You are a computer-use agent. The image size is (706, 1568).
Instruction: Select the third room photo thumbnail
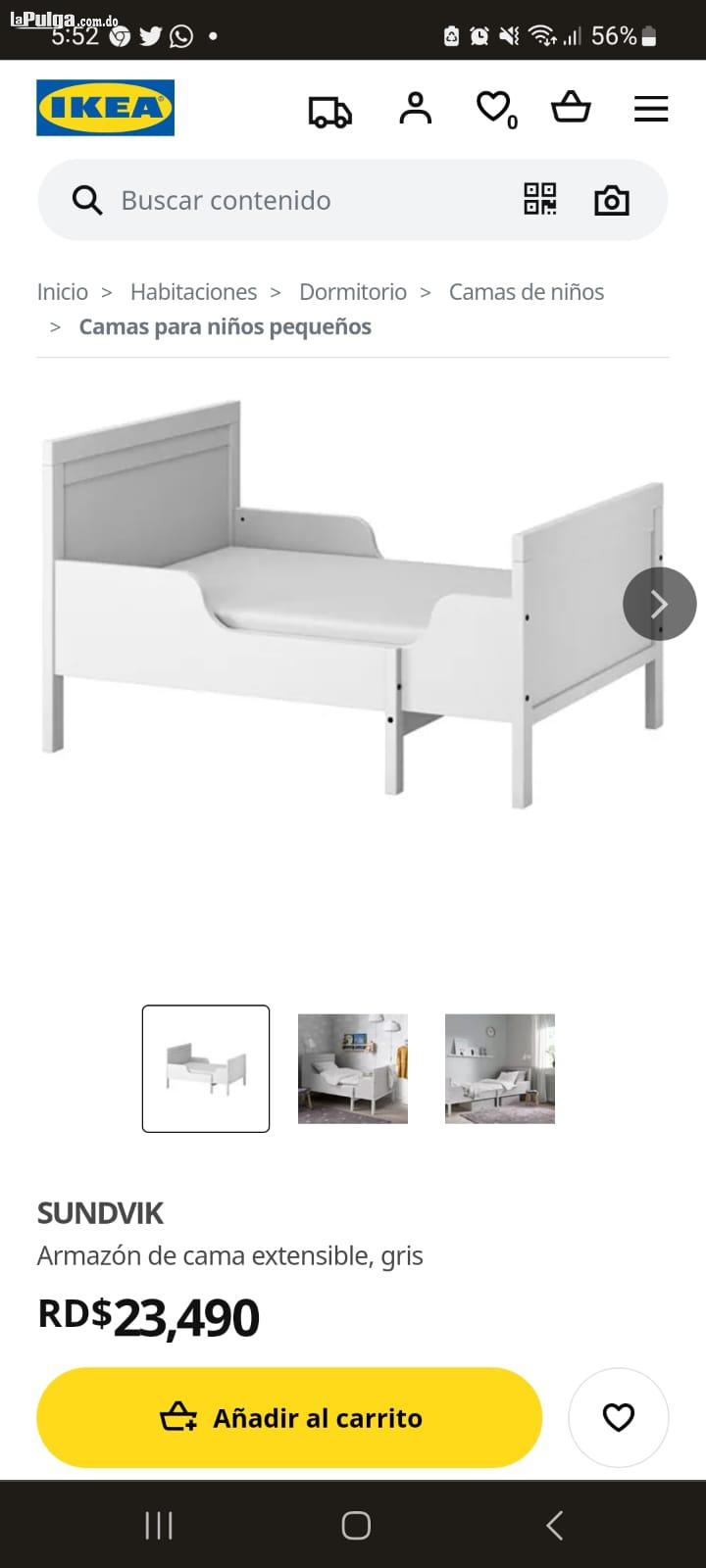pos(500,1068)
